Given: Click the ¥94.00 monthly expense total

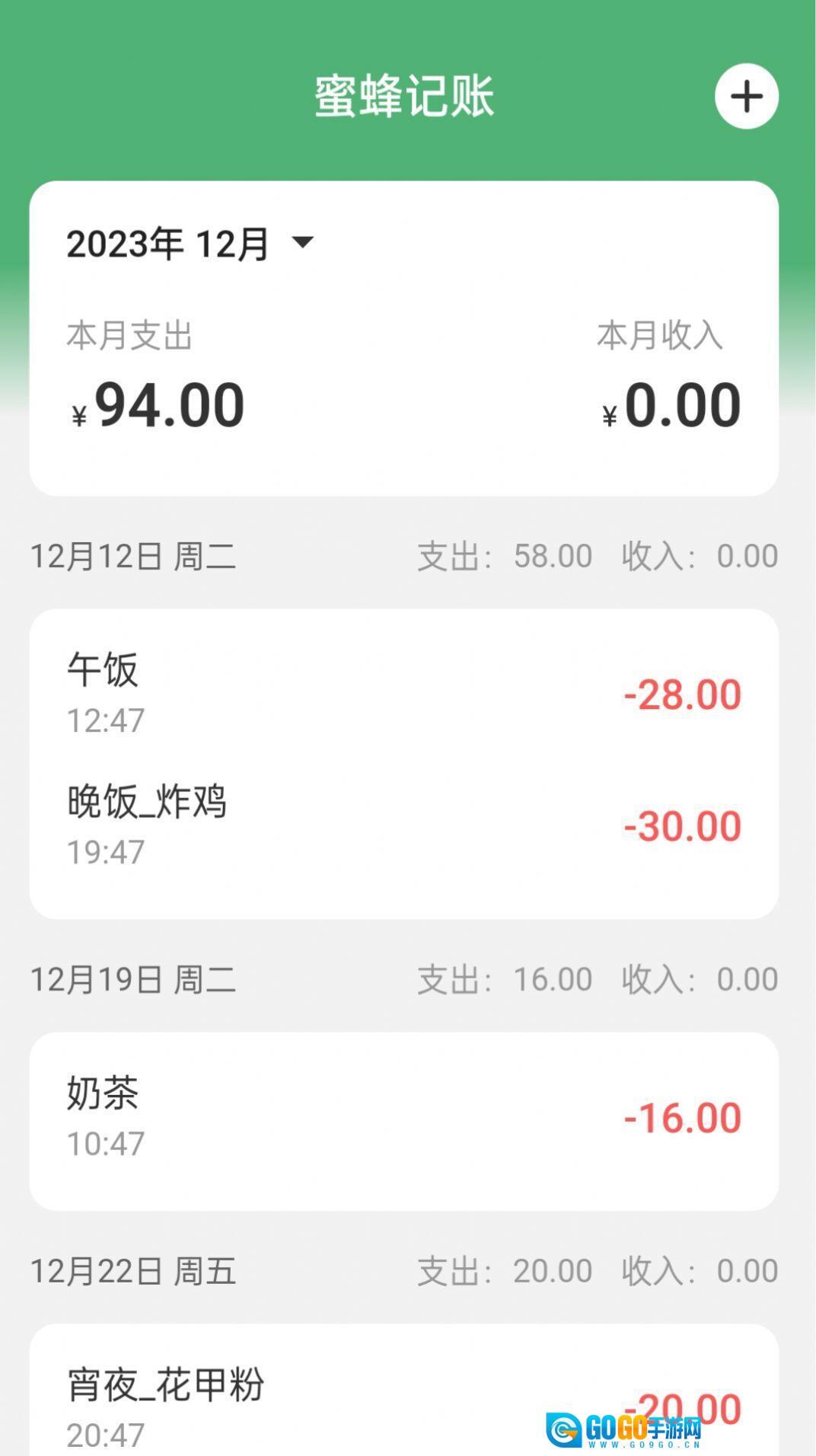Looking at the screenshot, I should coord(155,405).
